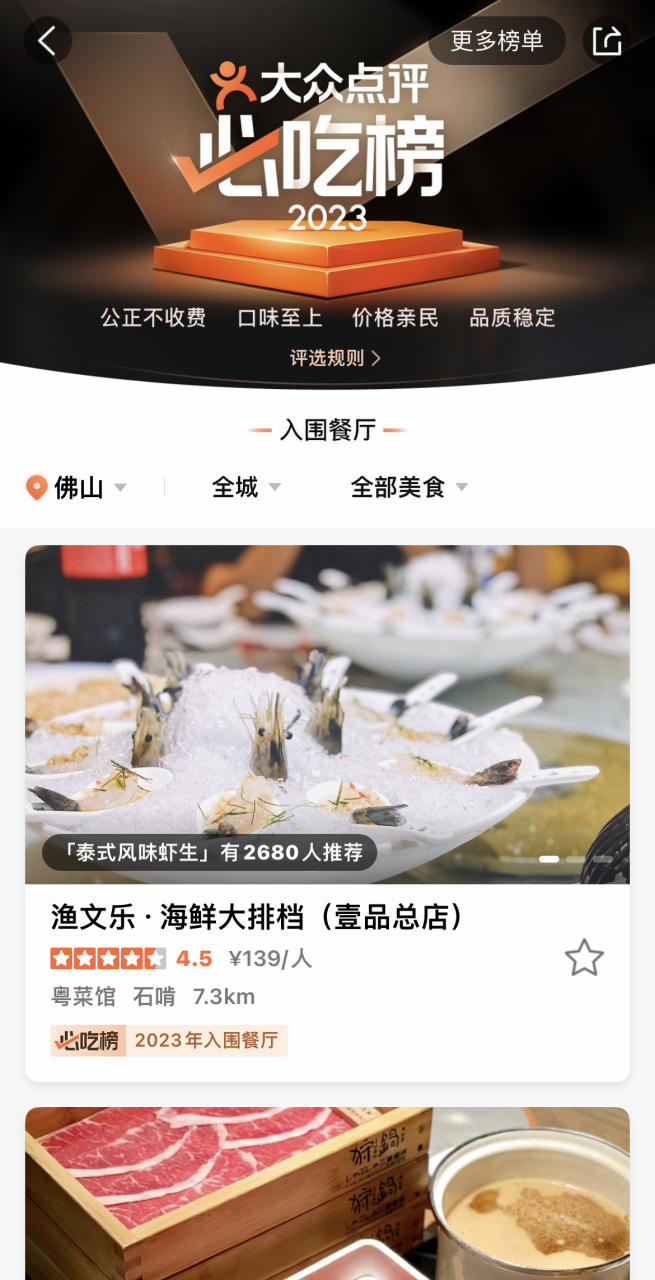Image resolution: width=655 pixels, height=1280 pixels.
Task: Favorite 渔文乐·海鲜大排档 with the star
Action: 584,958
